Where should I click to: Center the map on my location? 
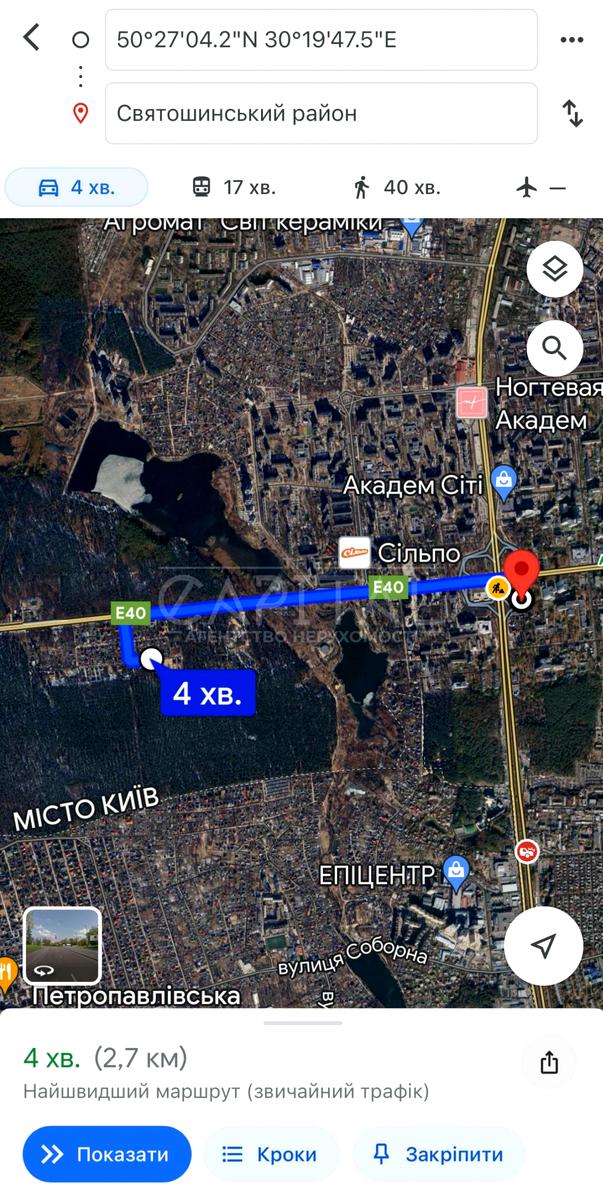click(x=543, y=946)
